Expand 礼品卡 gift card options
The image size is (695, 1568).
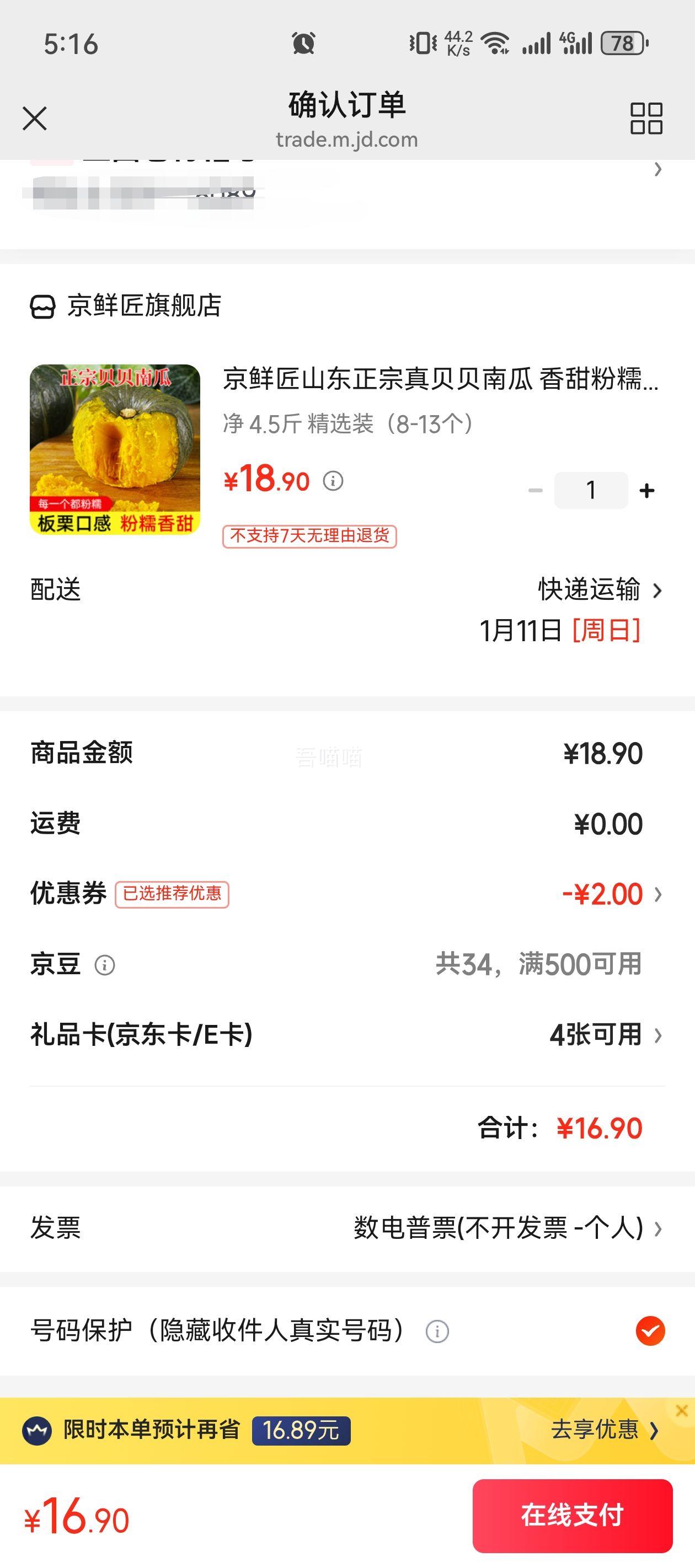click(609, 1034)
